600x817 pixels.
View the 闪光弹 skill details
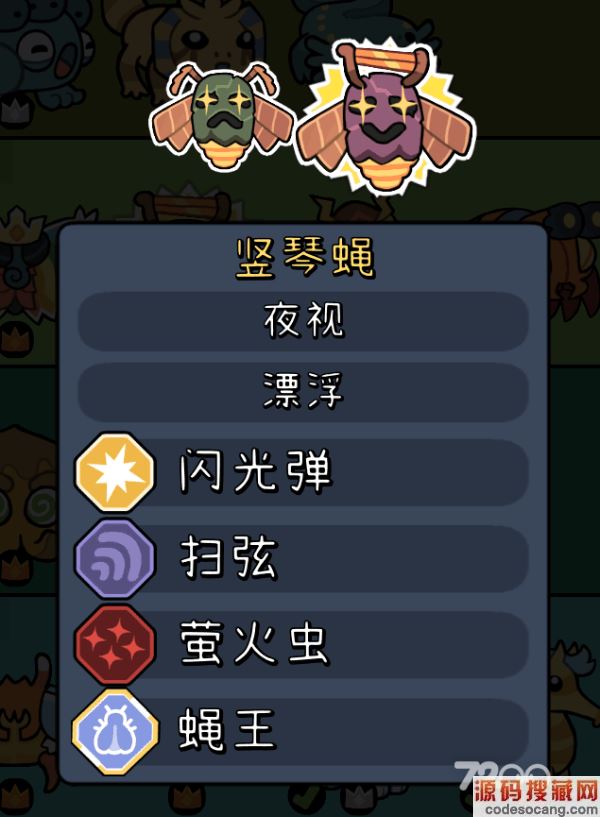pos(303,472)
